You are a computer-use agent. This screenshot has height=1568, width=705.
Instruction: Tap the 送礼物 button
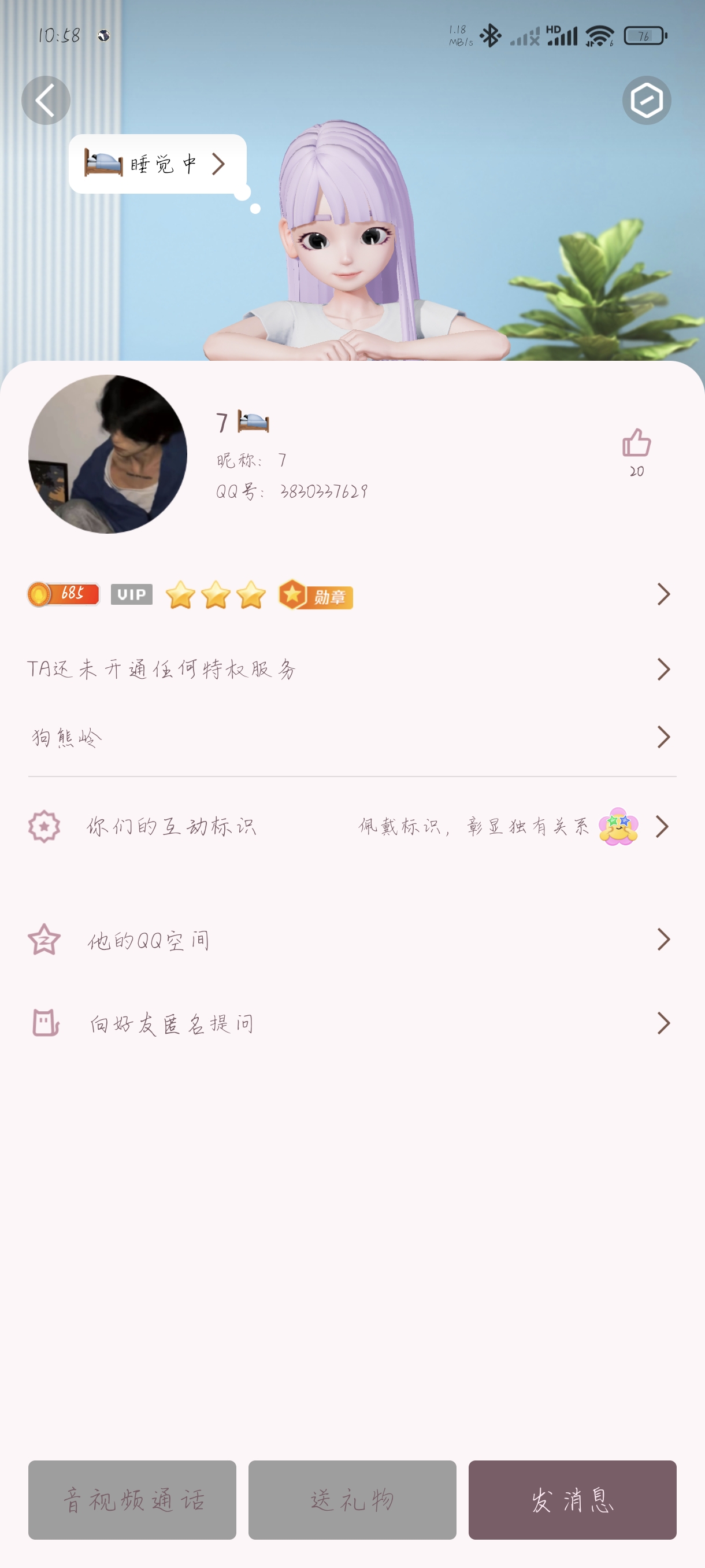(x=352, y=1500)
